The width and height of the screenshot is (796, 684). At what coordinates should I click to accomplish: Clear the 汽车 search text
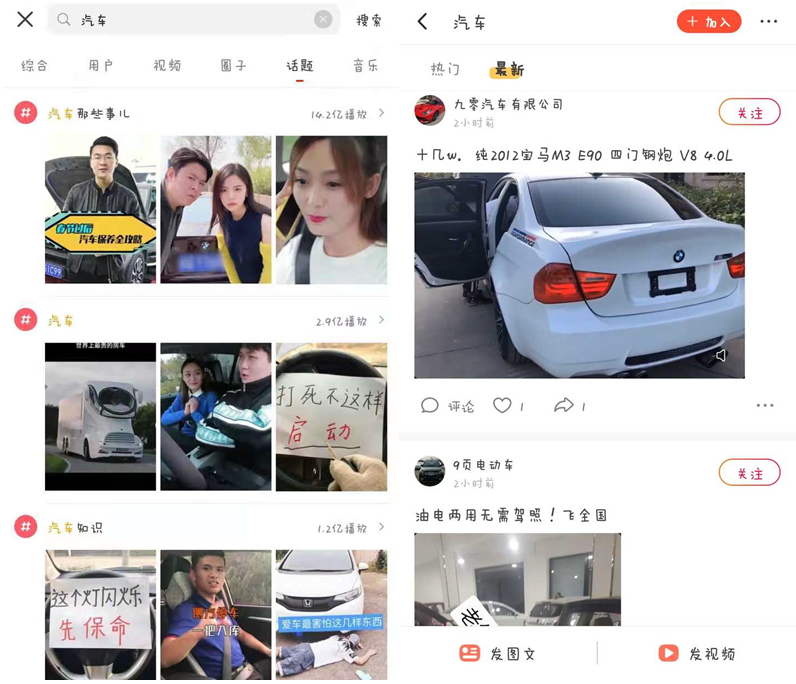coord(323,19)
